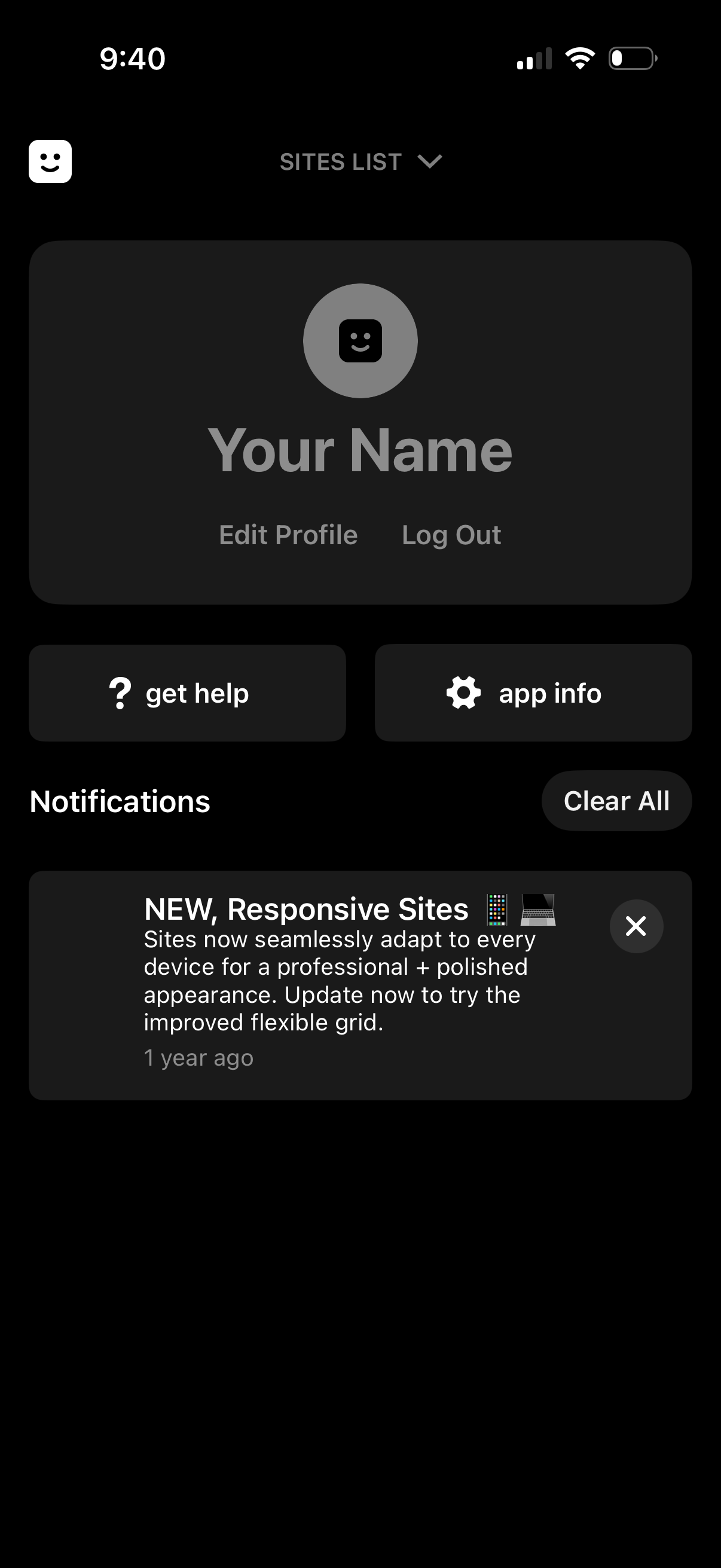Open app info settings
This screenshot has height=1568, width=721.
(533, 693)
